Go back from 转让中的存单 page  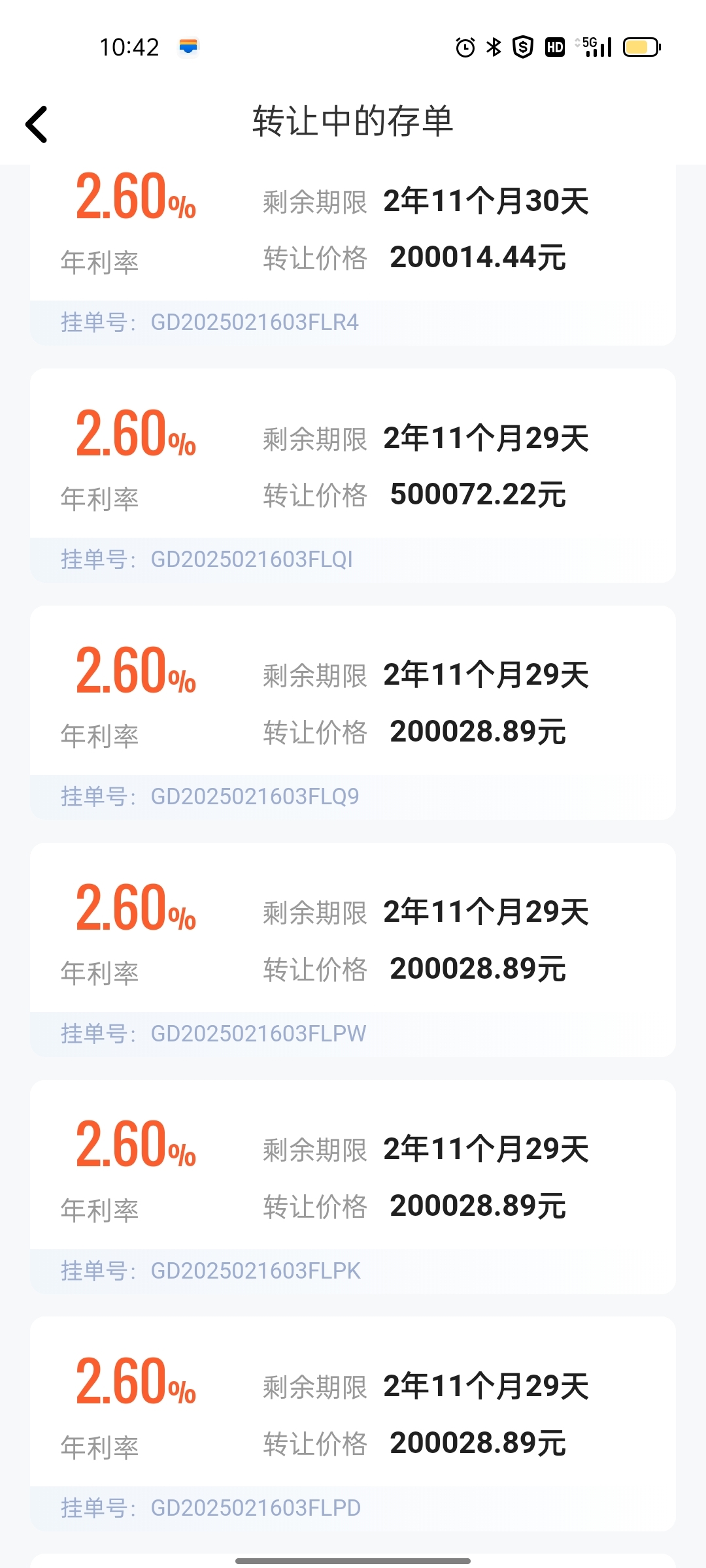37,124
